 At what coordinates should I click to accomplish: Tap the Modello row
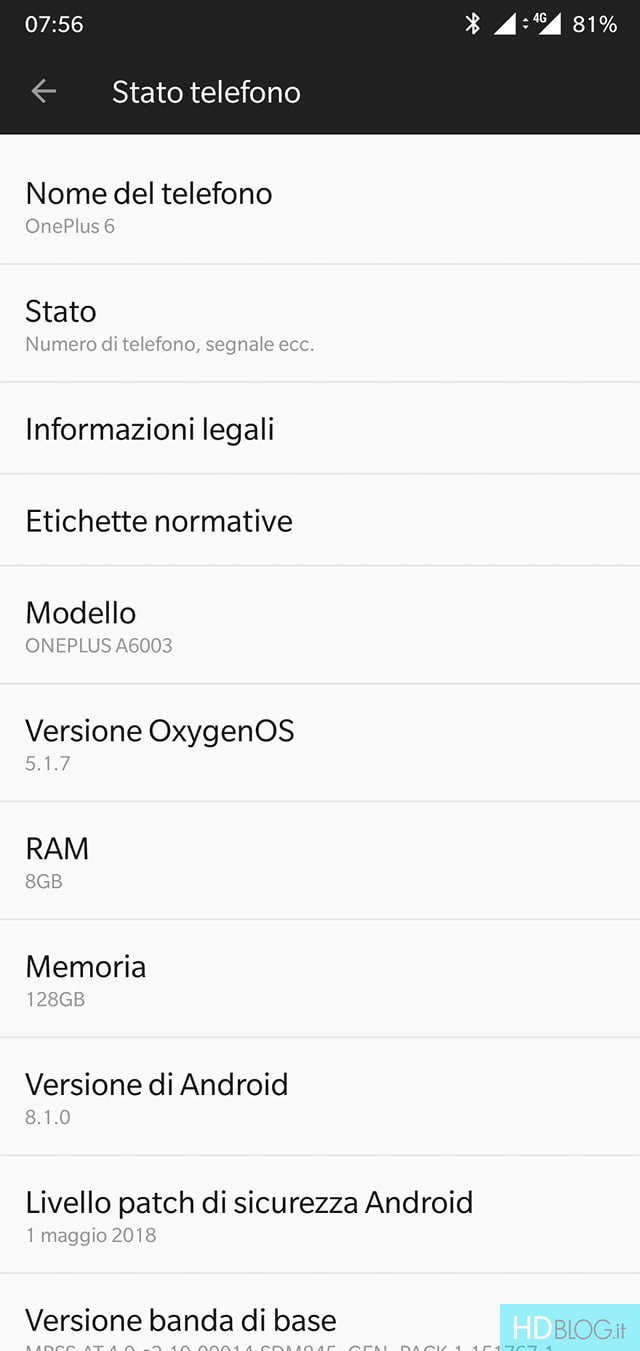pos(320,626)
